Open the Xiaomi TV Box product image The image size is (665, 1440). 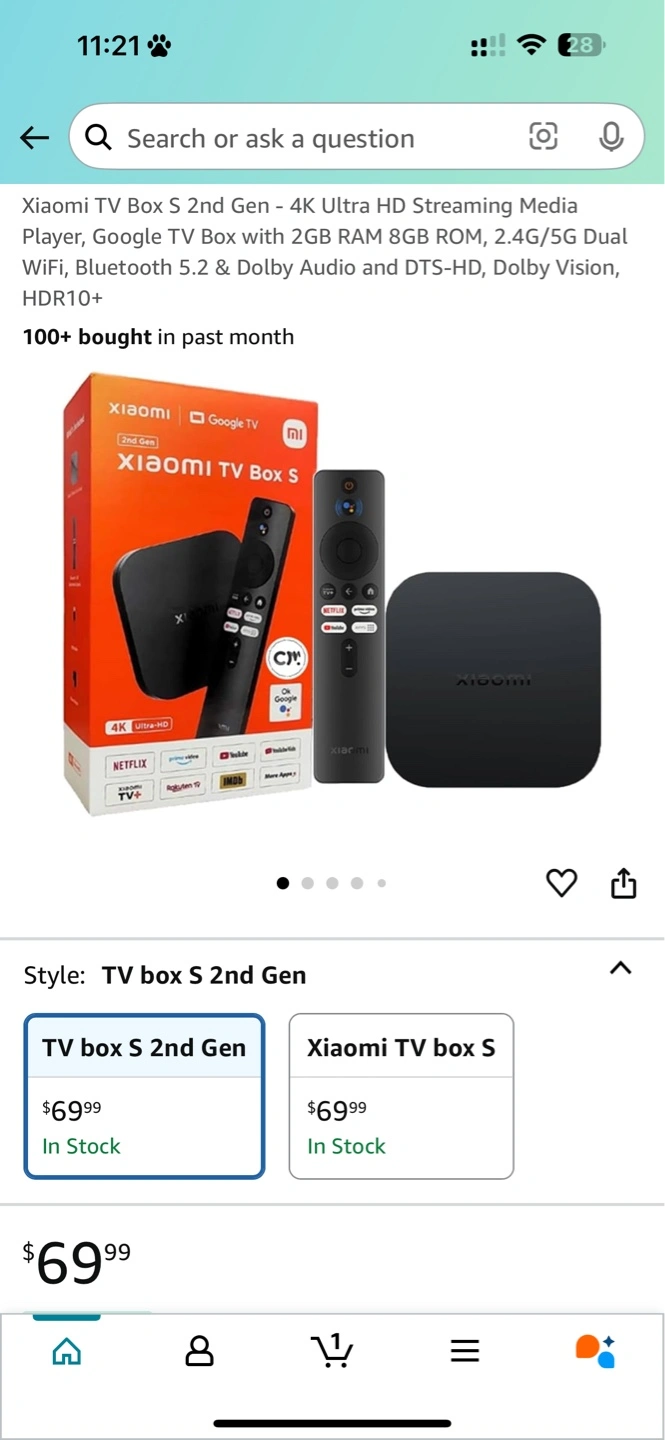point(333,596)
